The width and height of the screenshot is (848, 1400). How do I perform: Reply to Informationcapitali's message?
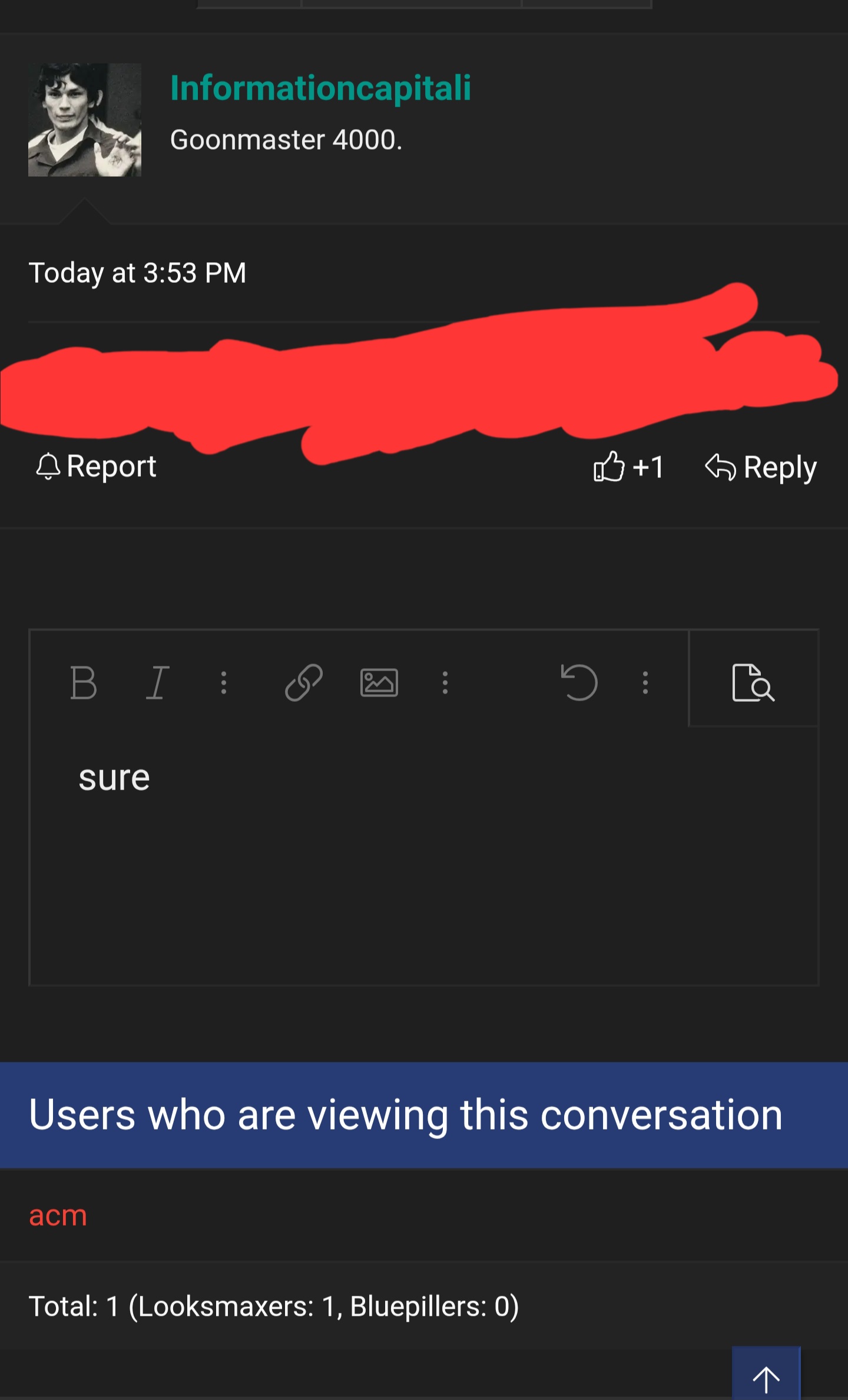tap(761, 467)
